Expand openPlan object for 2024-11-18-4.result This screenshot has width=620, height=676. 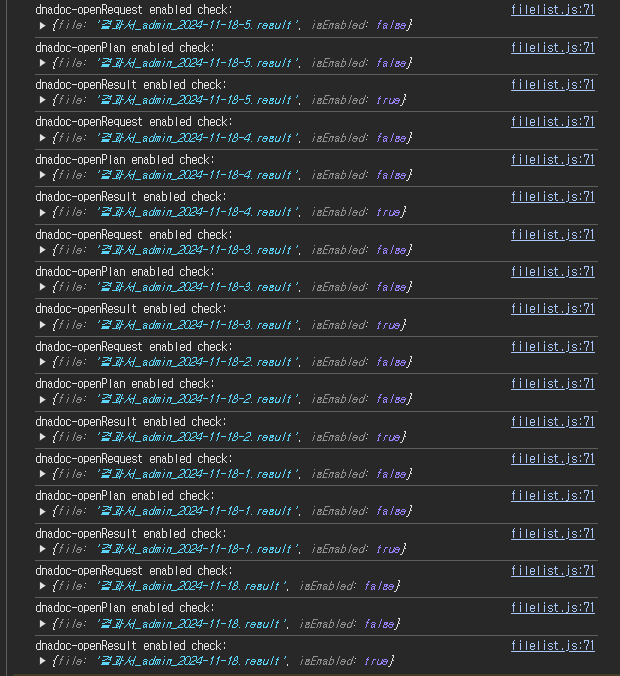pyautogui.click(x=42, y=175)
